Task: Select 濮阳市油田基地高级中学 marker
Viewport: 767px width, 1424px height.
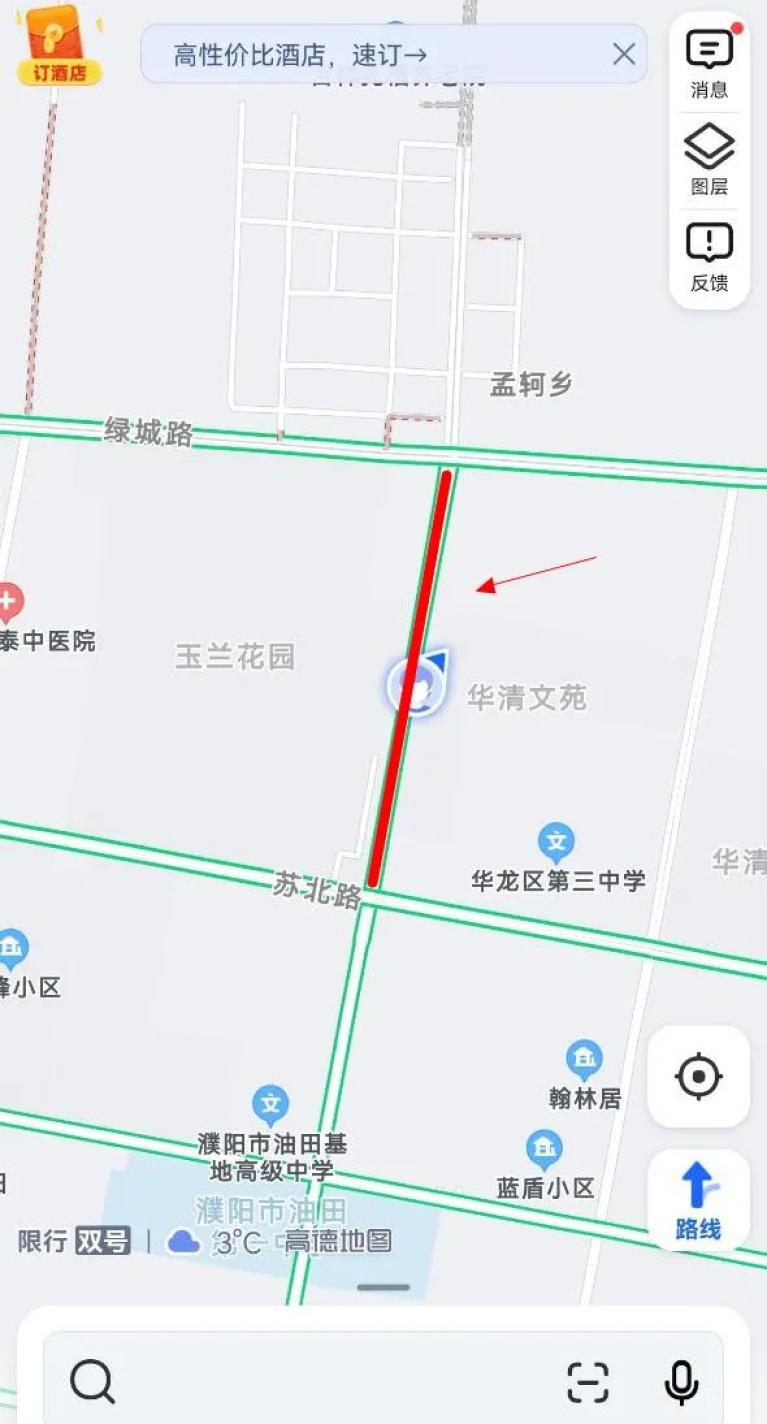Action: [x=271, y=1135]
